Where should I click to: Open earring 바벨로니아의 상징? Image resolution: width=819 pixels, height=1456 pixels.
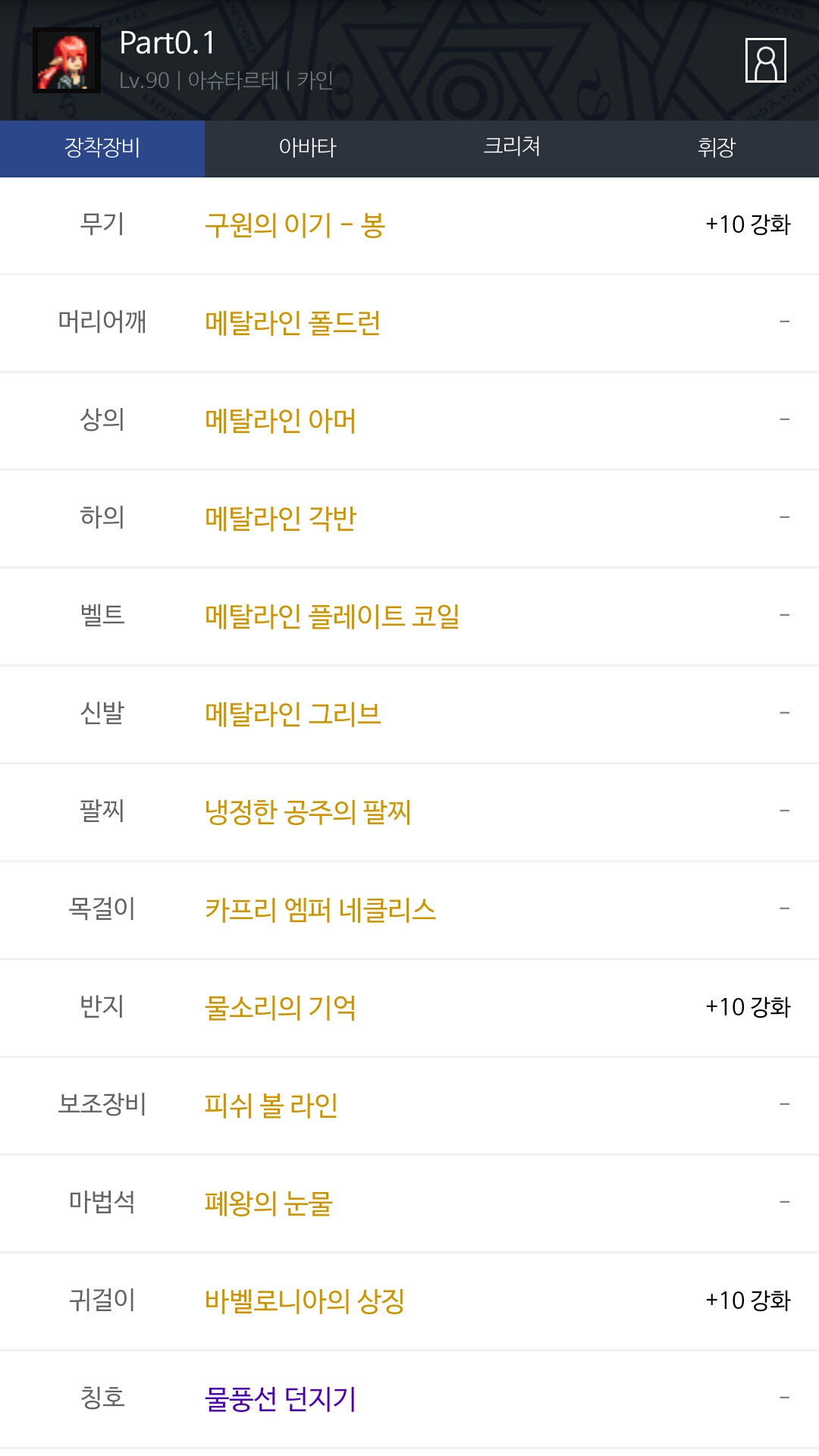coord(305,1301)
